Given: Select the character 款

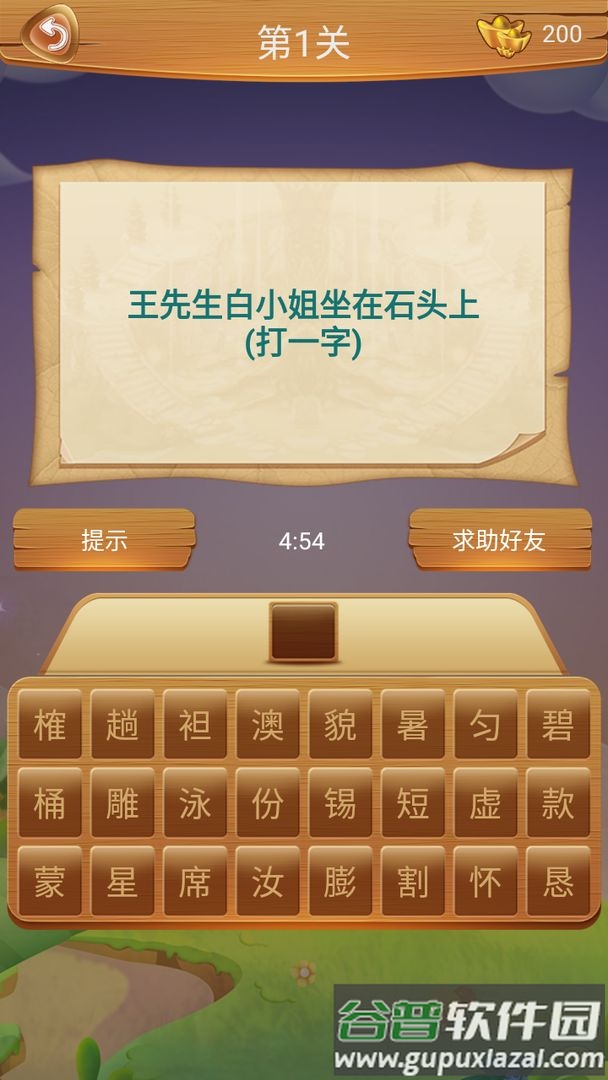Looking at the screenshot, I should pyautogui.click(x=558, y=804).
